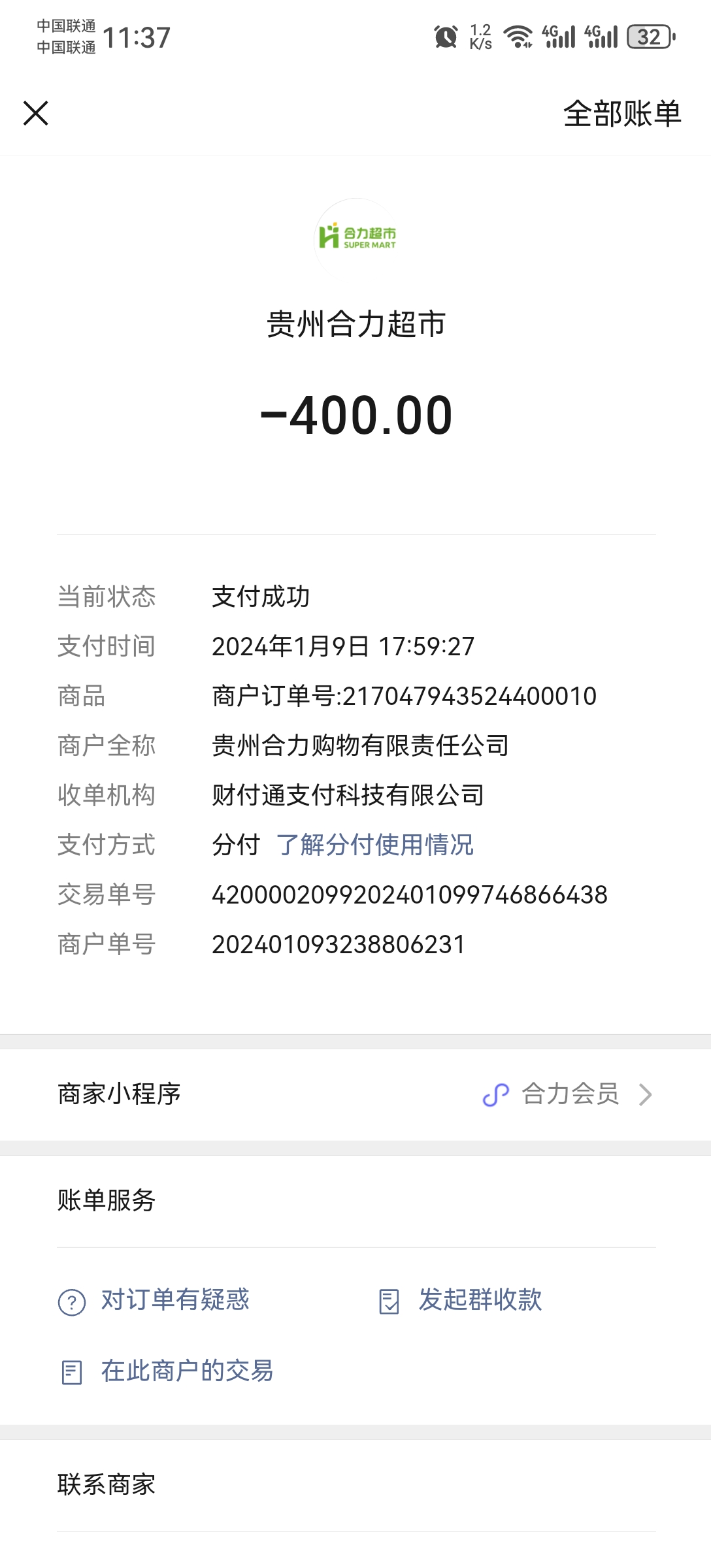The height and width of the screenshot is (1568, 711).
Task: View 在此商户的交易 transactions
Action: click(186, 1371)
